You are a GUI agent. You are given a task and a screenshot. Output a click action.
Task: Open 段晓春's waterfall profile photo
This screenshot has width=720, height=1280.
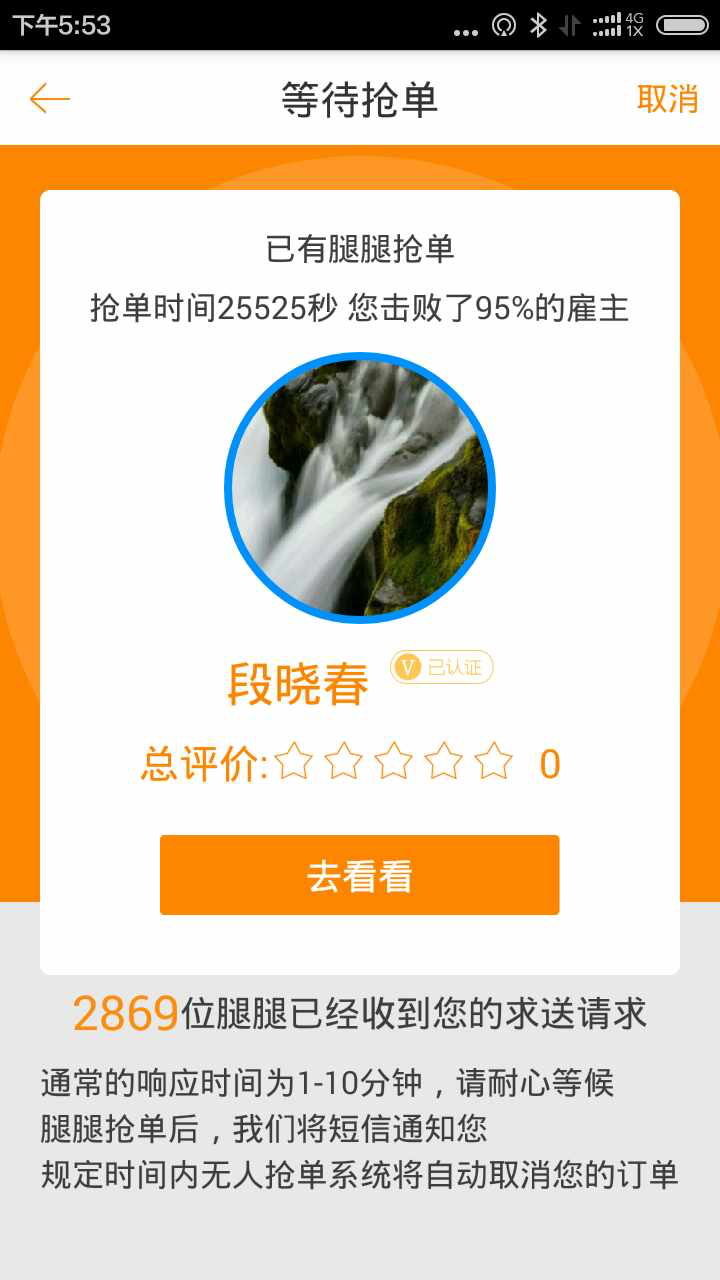360,488
